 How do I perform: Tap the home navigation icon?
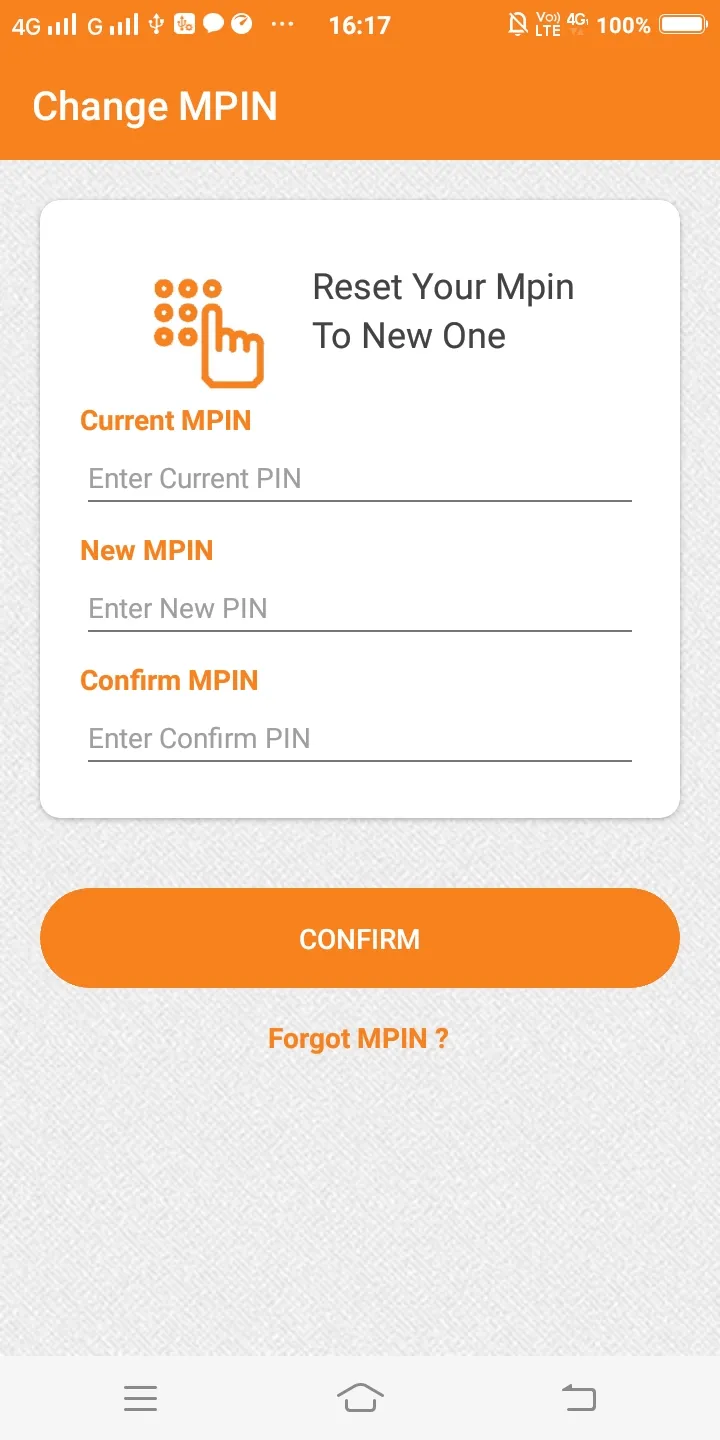(360, 1397)
